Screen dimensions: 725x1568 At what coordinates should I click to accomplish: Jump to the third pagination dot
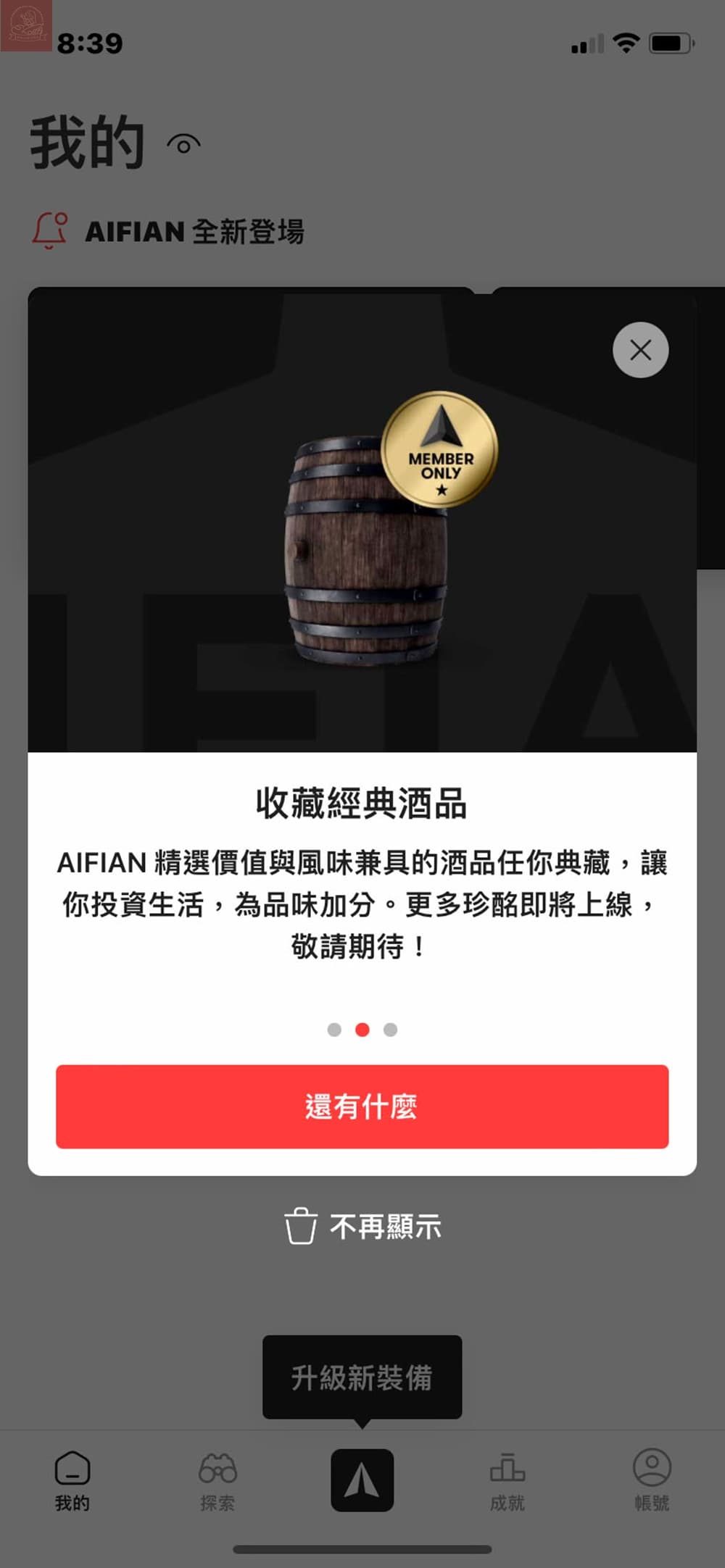click(x=390, y=1029)
